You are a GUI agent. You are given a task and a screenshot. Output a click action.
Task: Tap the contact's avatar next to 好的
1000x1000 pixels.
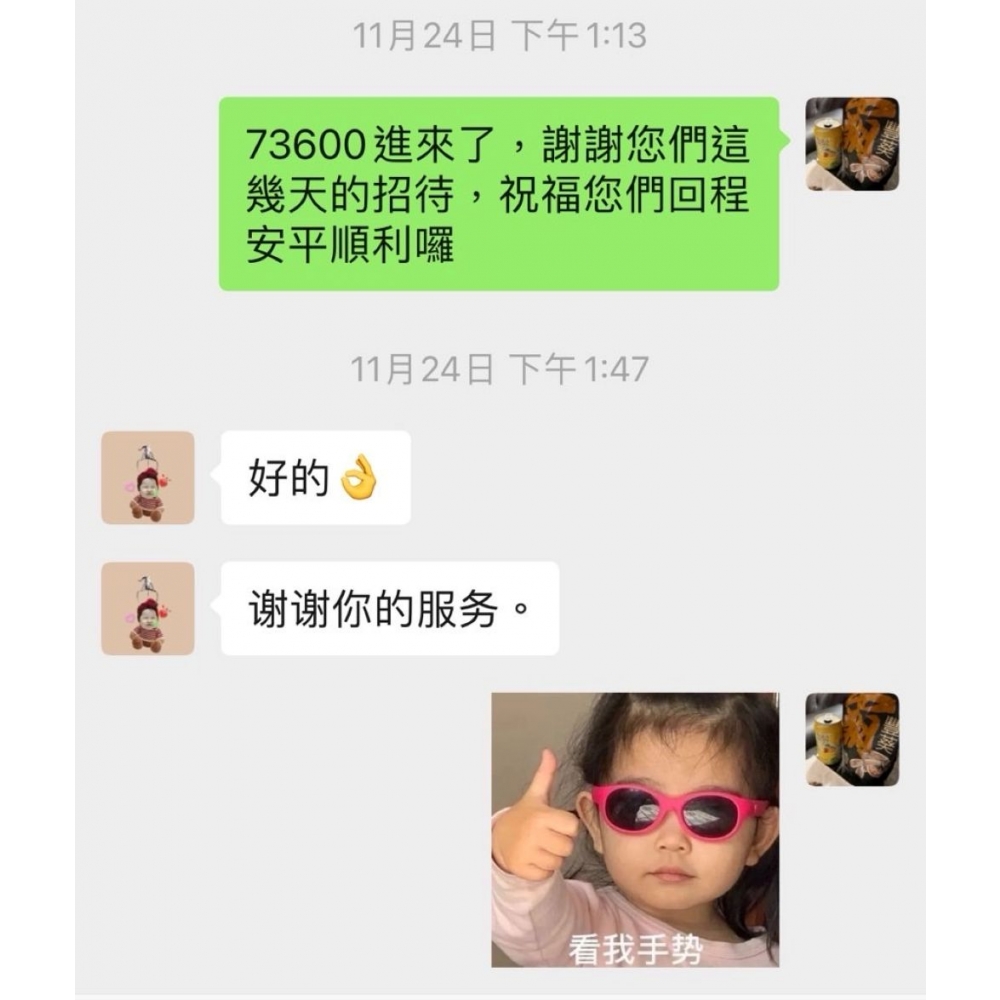[x=148, y=478]
